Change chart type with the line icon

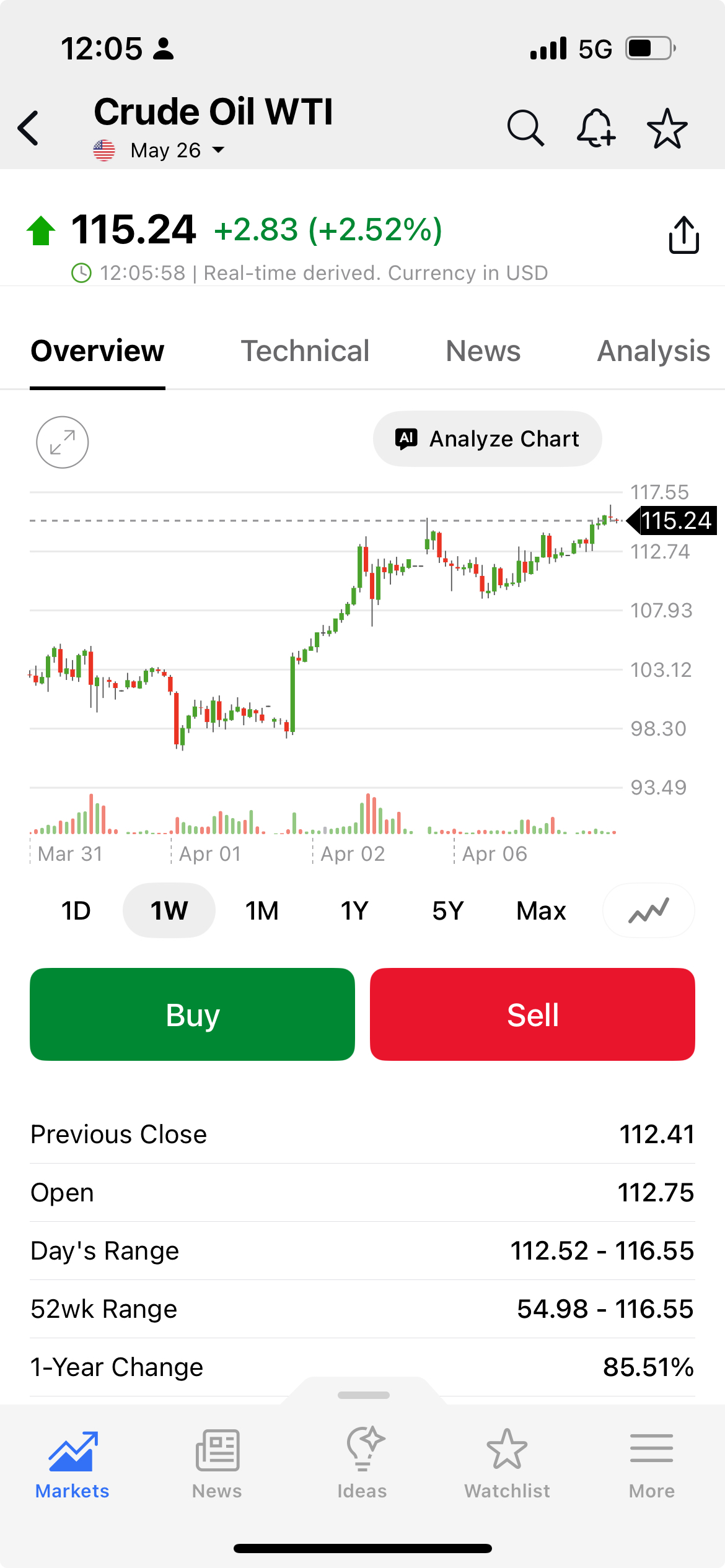[x=648, y=910]
